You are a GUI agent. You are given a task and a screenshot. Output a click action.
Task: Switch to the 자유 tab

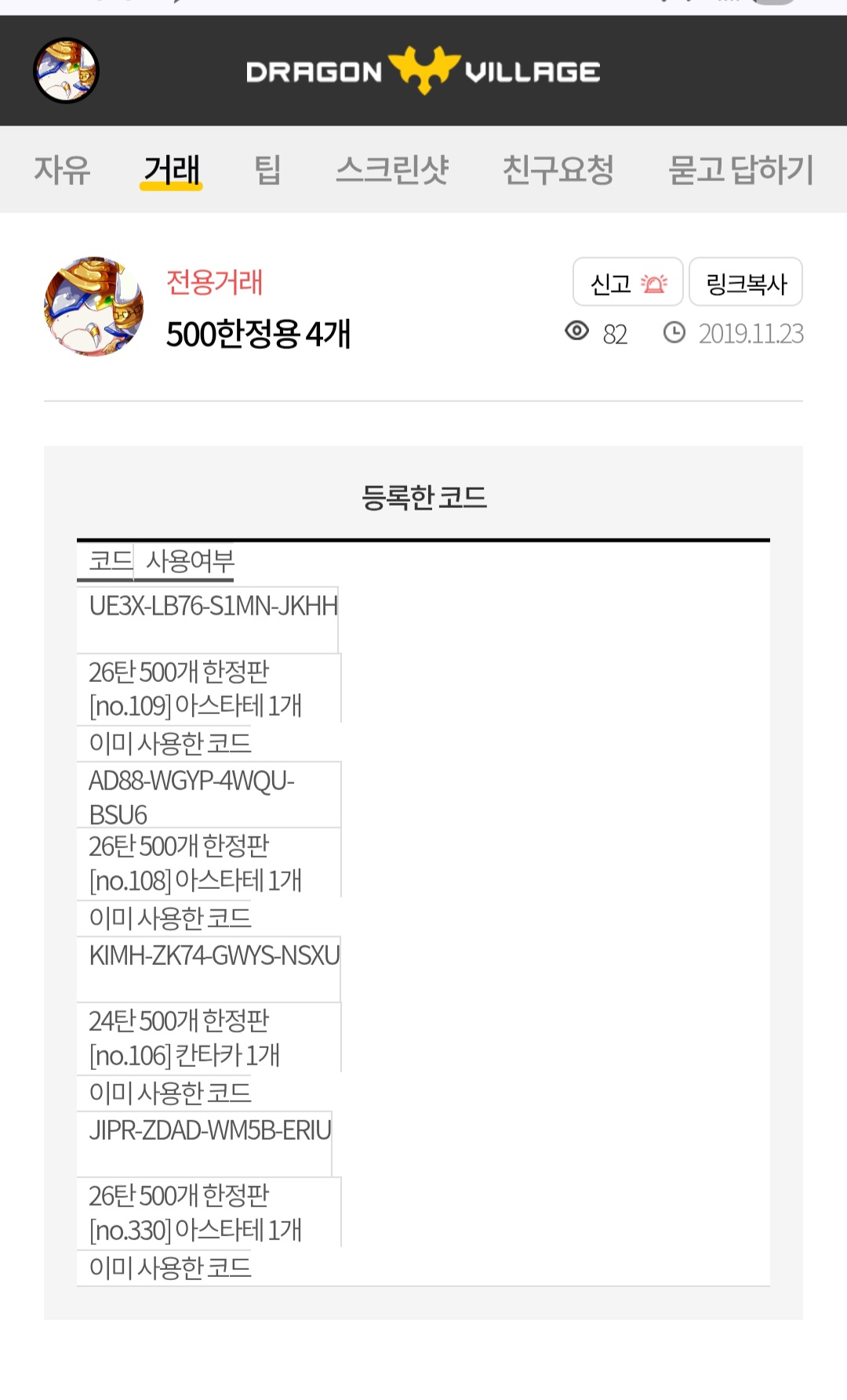62,169
